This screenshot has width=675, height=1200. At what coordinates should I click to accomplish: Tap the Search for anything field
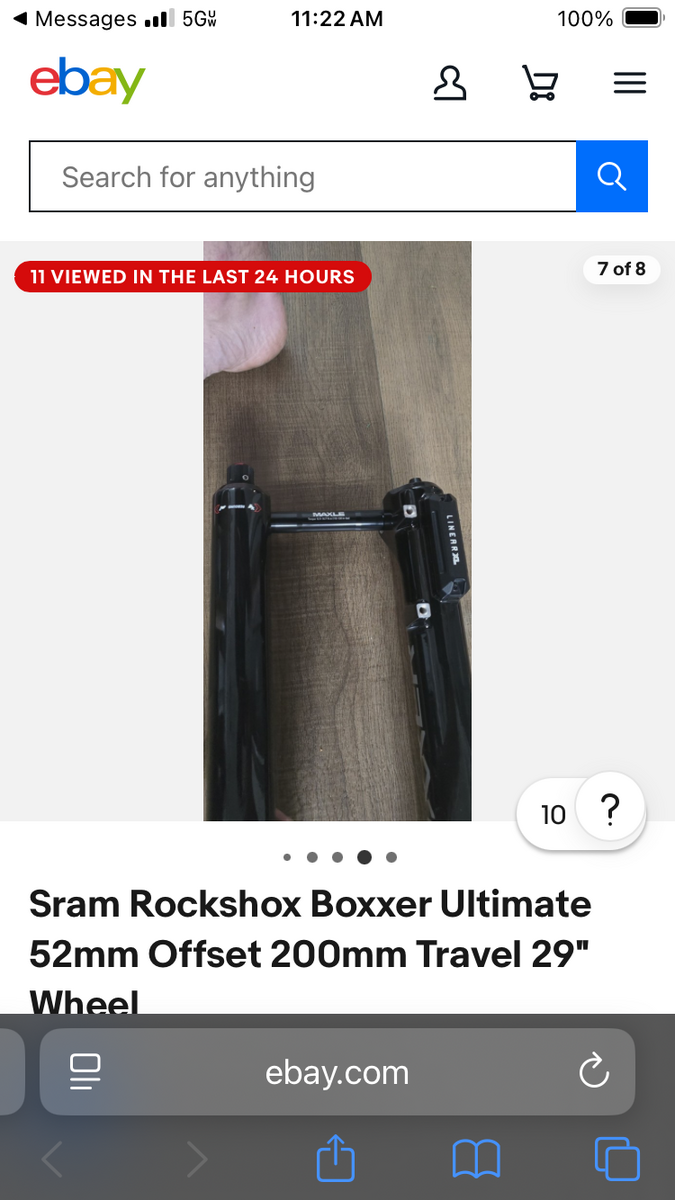click(302, 177)
